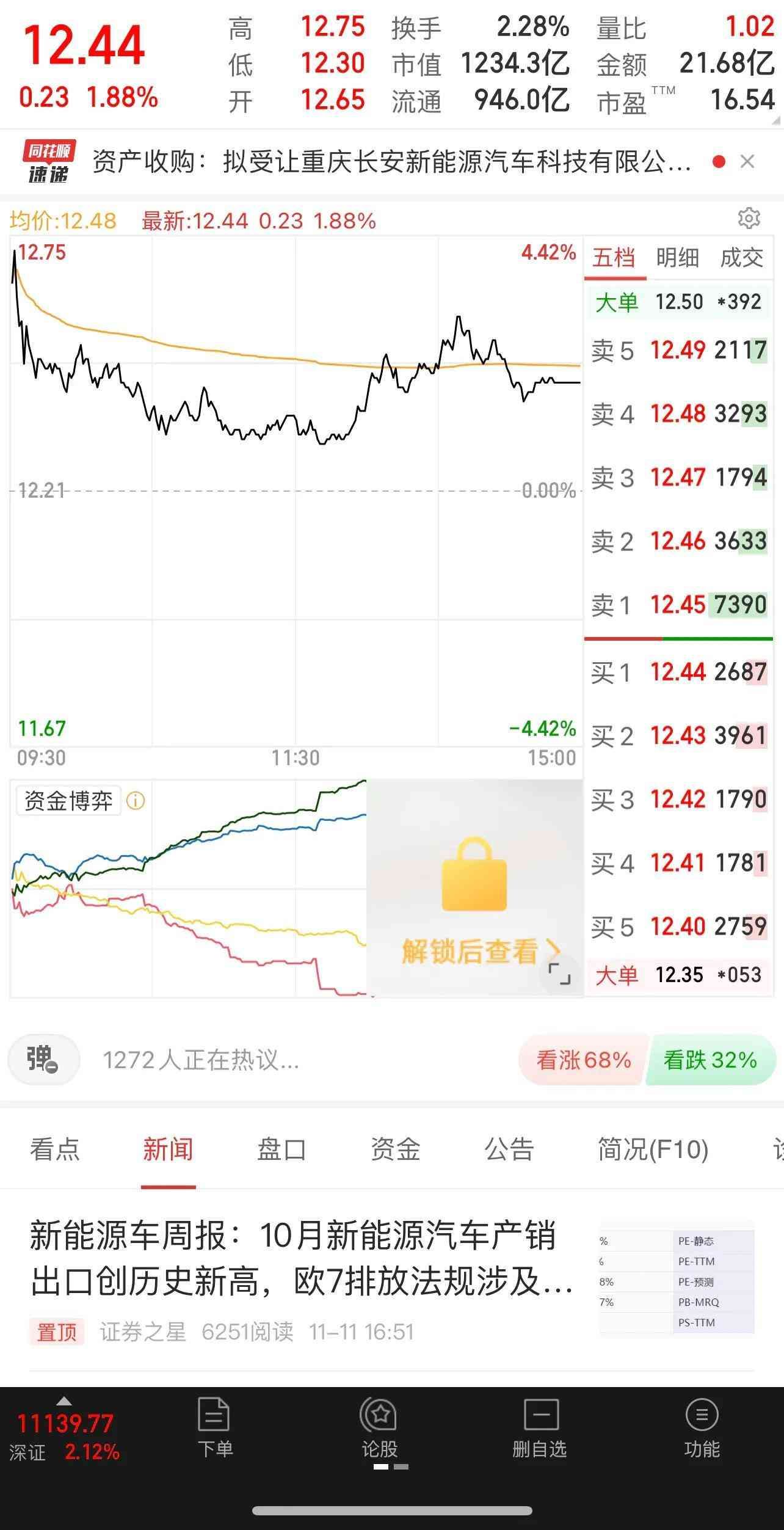Screen dimensions: 784x1530
Task: Vote 看涨 bullish
Action: click(583, 1060)
